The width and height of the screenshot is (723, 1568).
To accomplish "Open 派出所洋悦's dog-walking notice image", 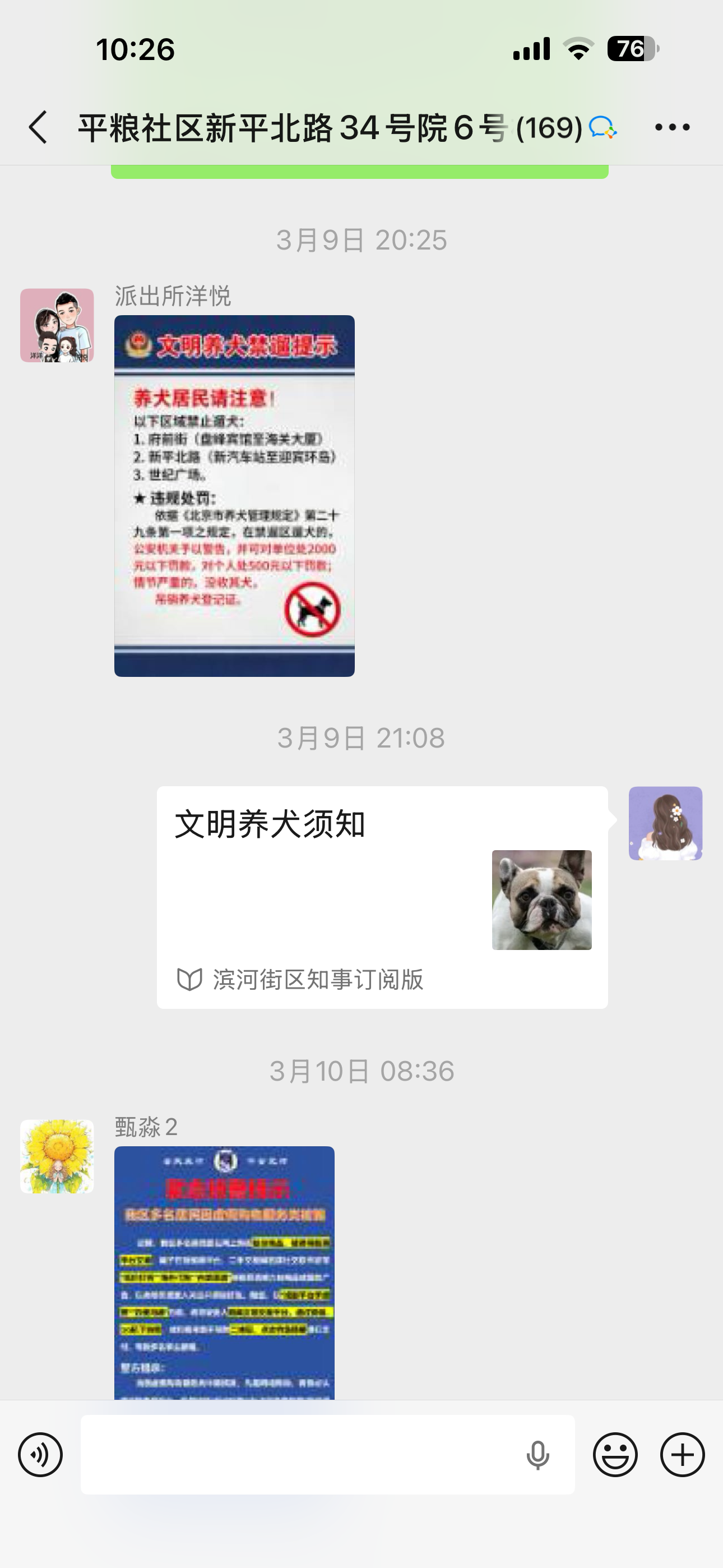I will tap(234, 496).
